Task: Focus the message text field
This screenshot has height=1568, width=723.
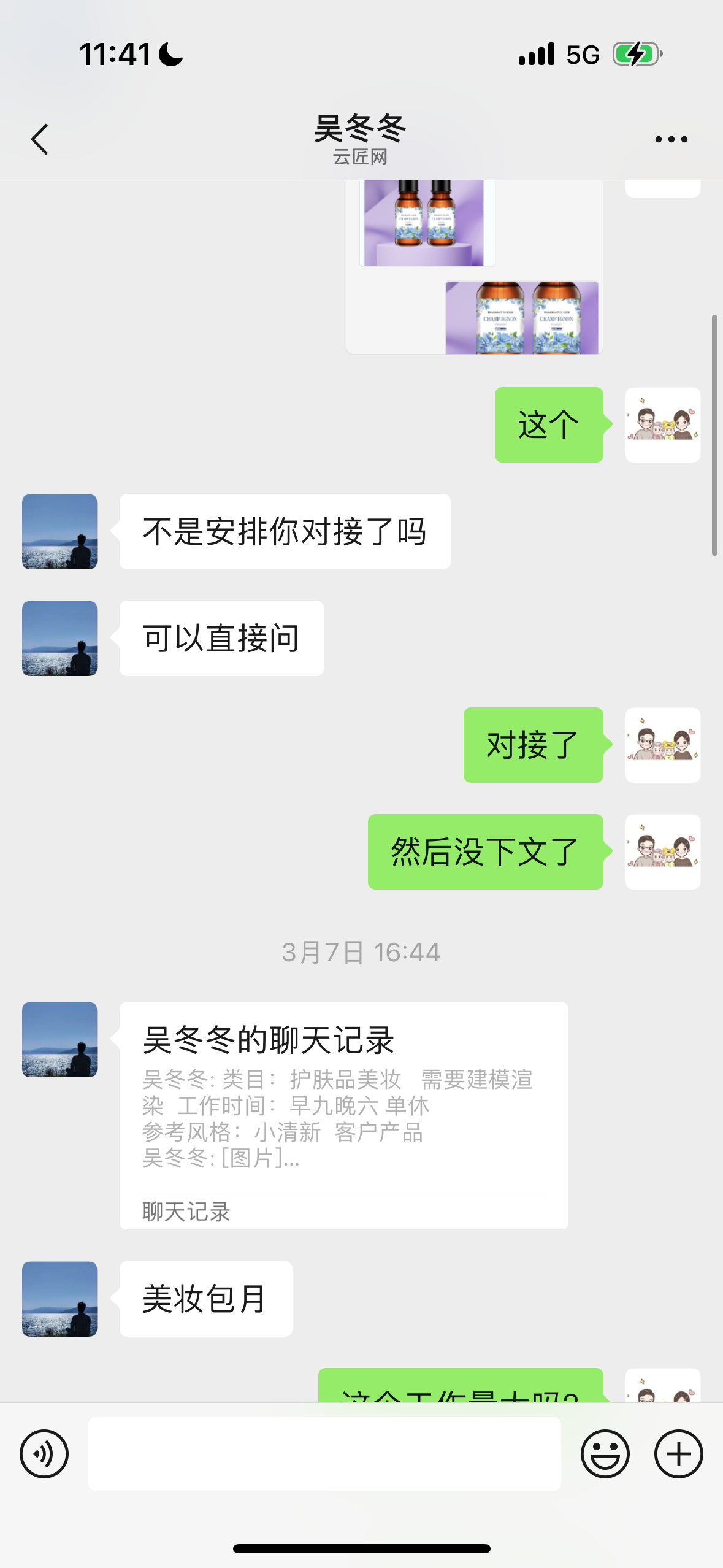Action: [324, 1453]
